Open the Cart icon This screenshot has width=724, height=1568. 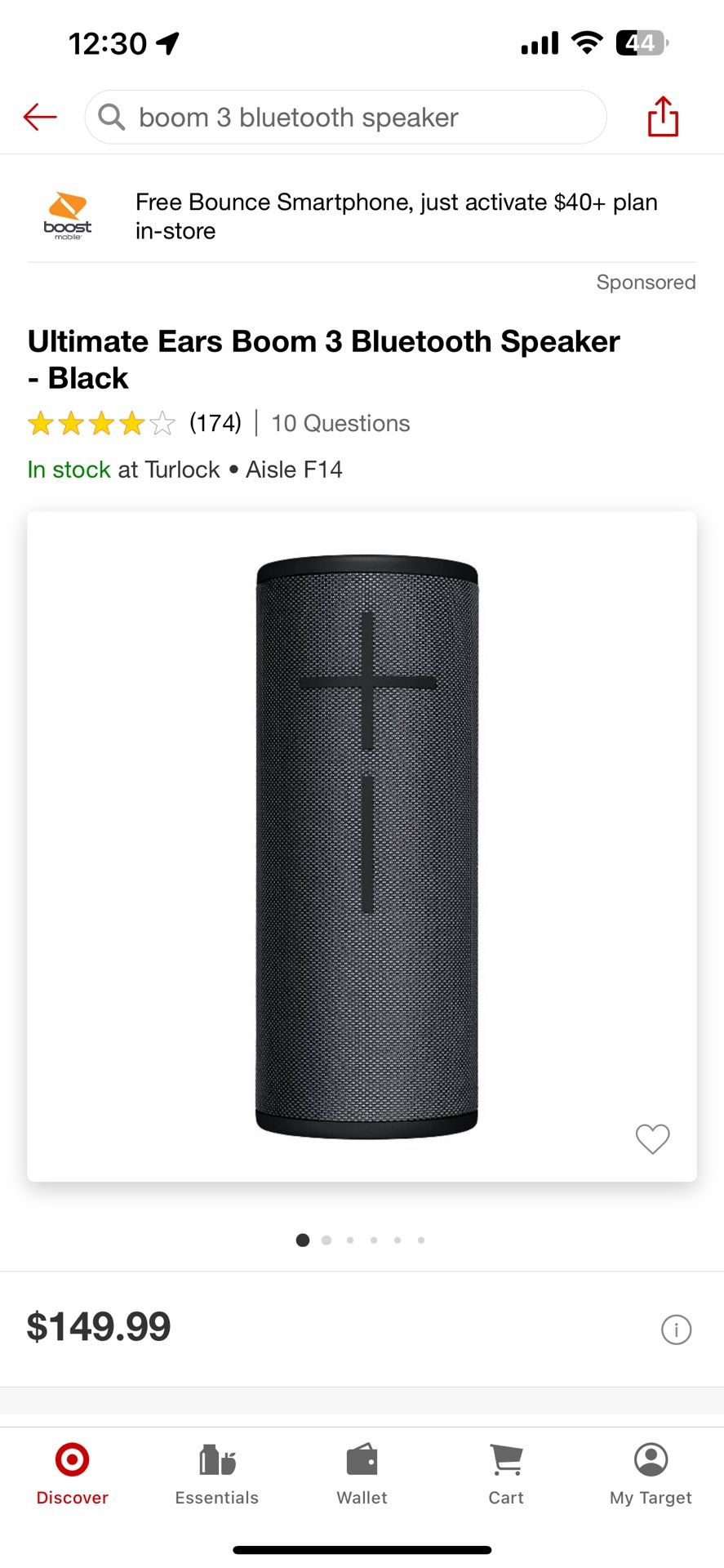tap(506, 1459)
